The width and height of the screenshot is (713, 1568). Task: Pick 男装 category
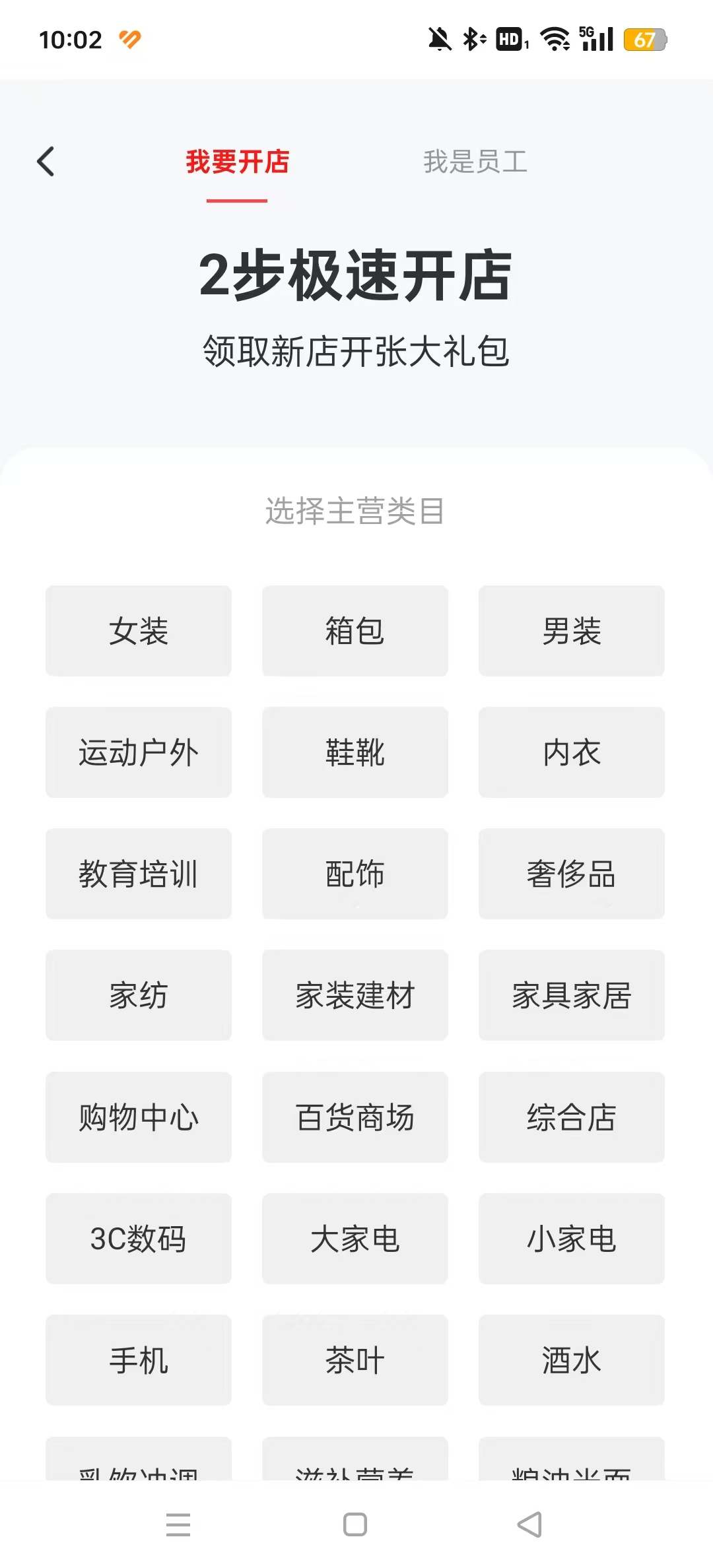(572, 631)
